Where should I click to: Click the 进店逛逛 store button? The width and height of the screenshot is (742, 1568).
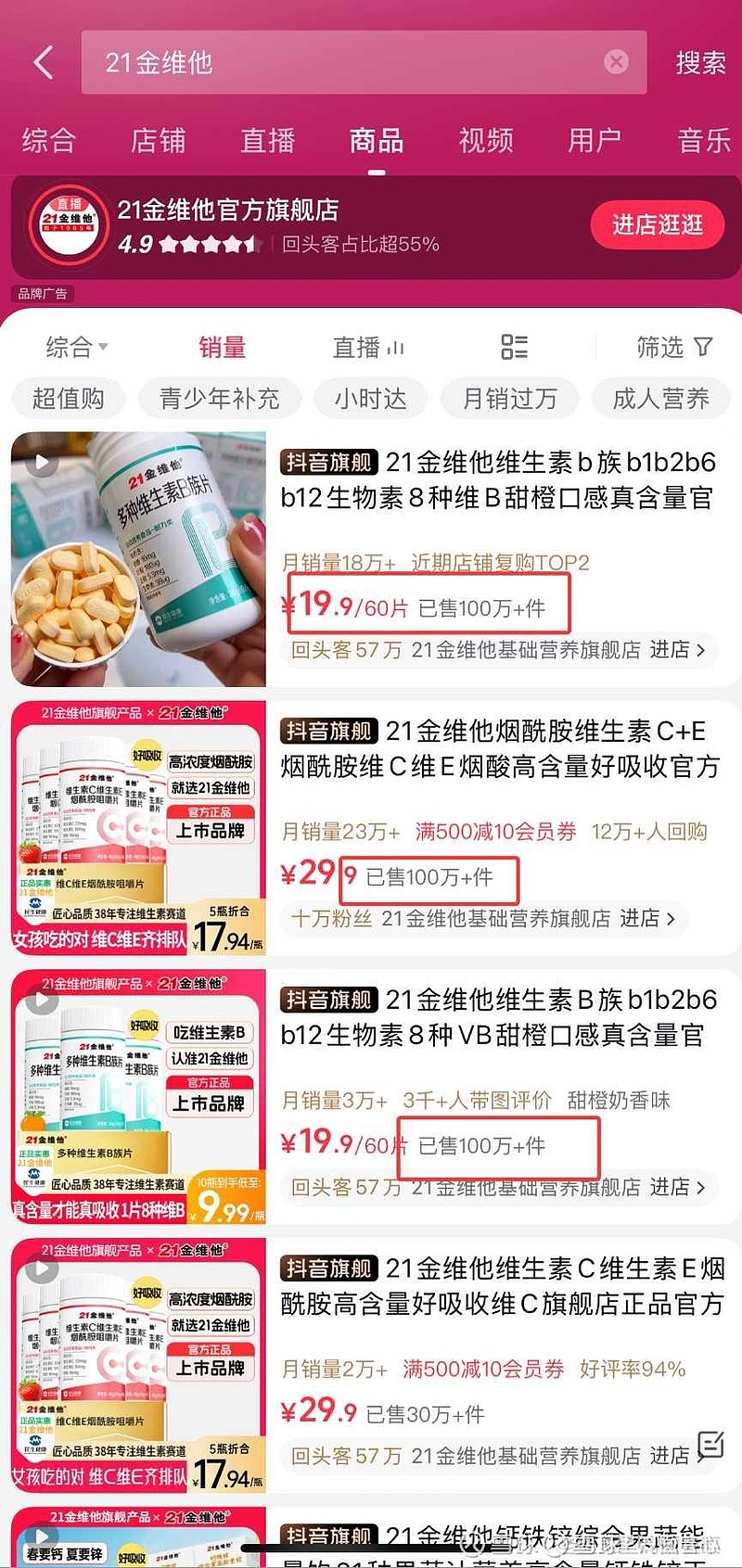(x=657, y=225)
